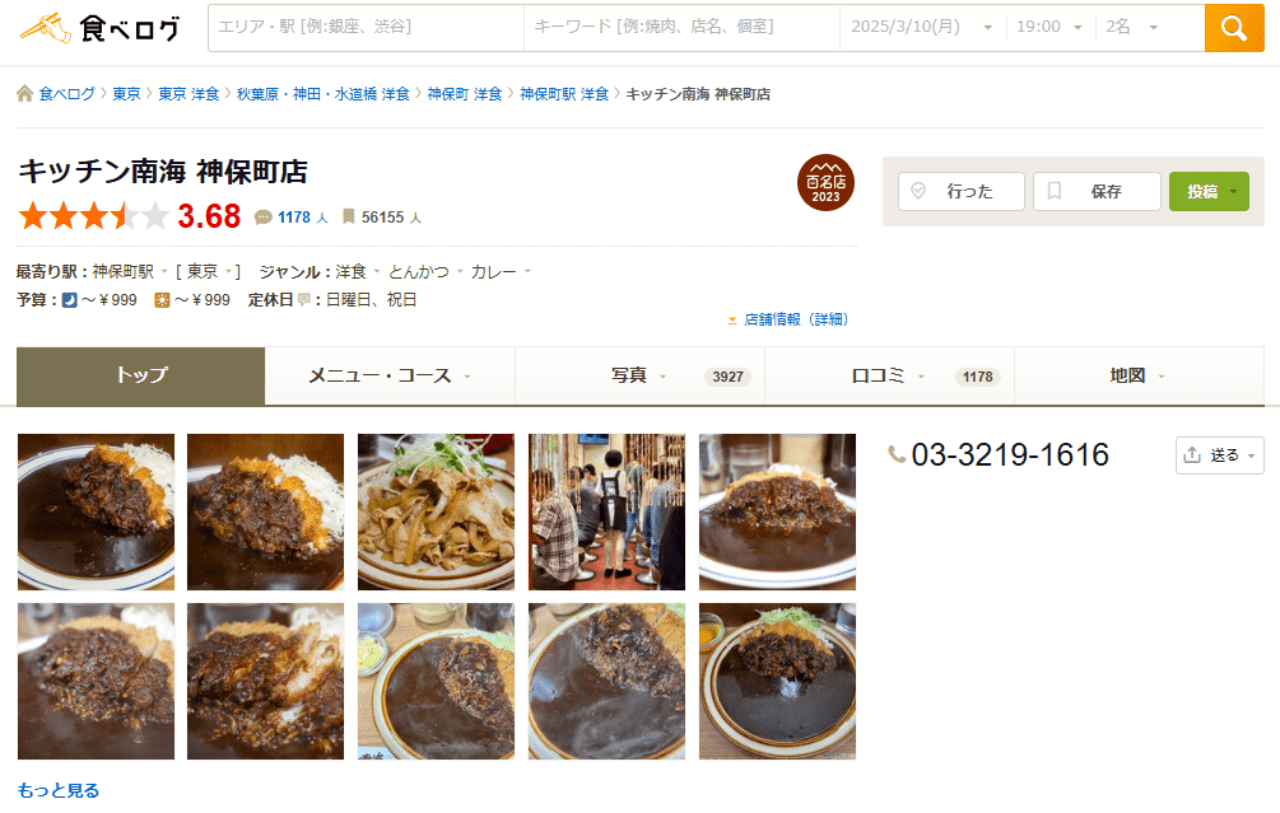Save the restaurant with 保存
The width and height of the screenshot is (1280, 813).
[1097, 191]
